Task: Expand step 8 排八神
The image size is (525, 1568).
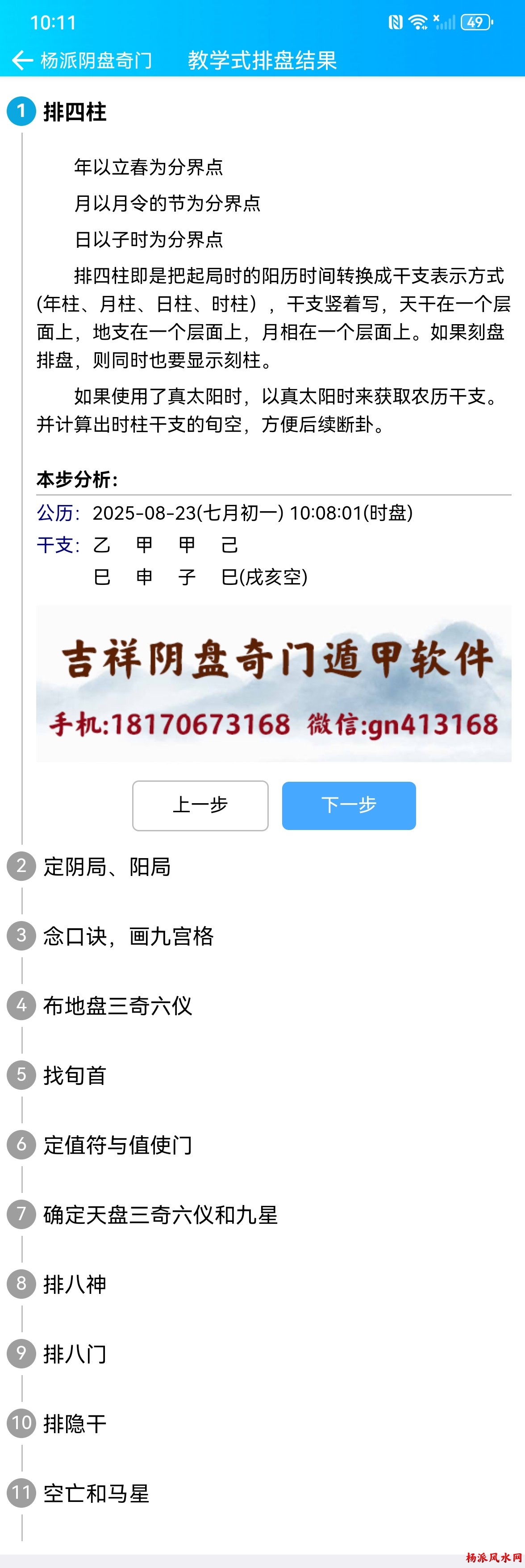Action: [74, 1284]
